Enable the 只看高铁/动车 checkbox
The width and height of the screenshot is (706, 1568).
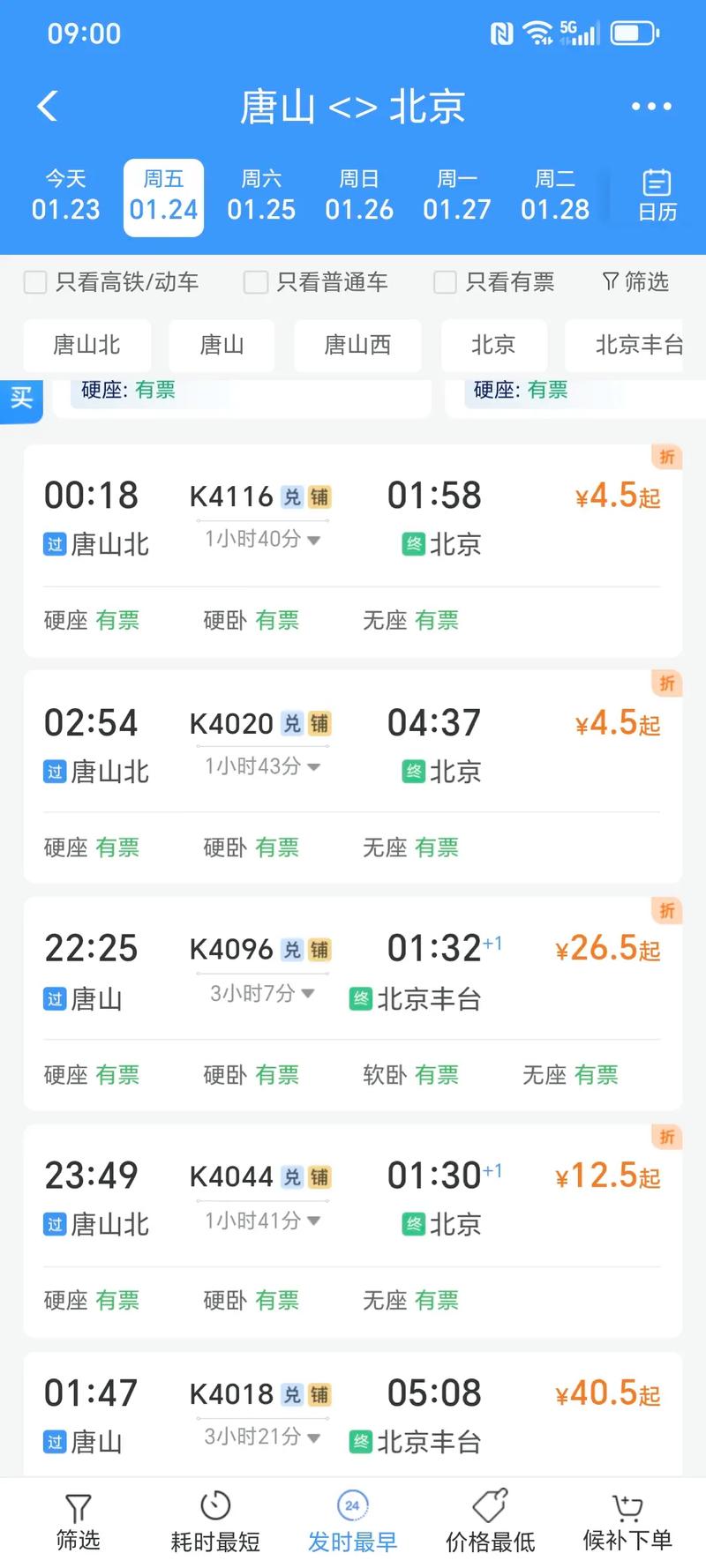[x=35, y=281]
